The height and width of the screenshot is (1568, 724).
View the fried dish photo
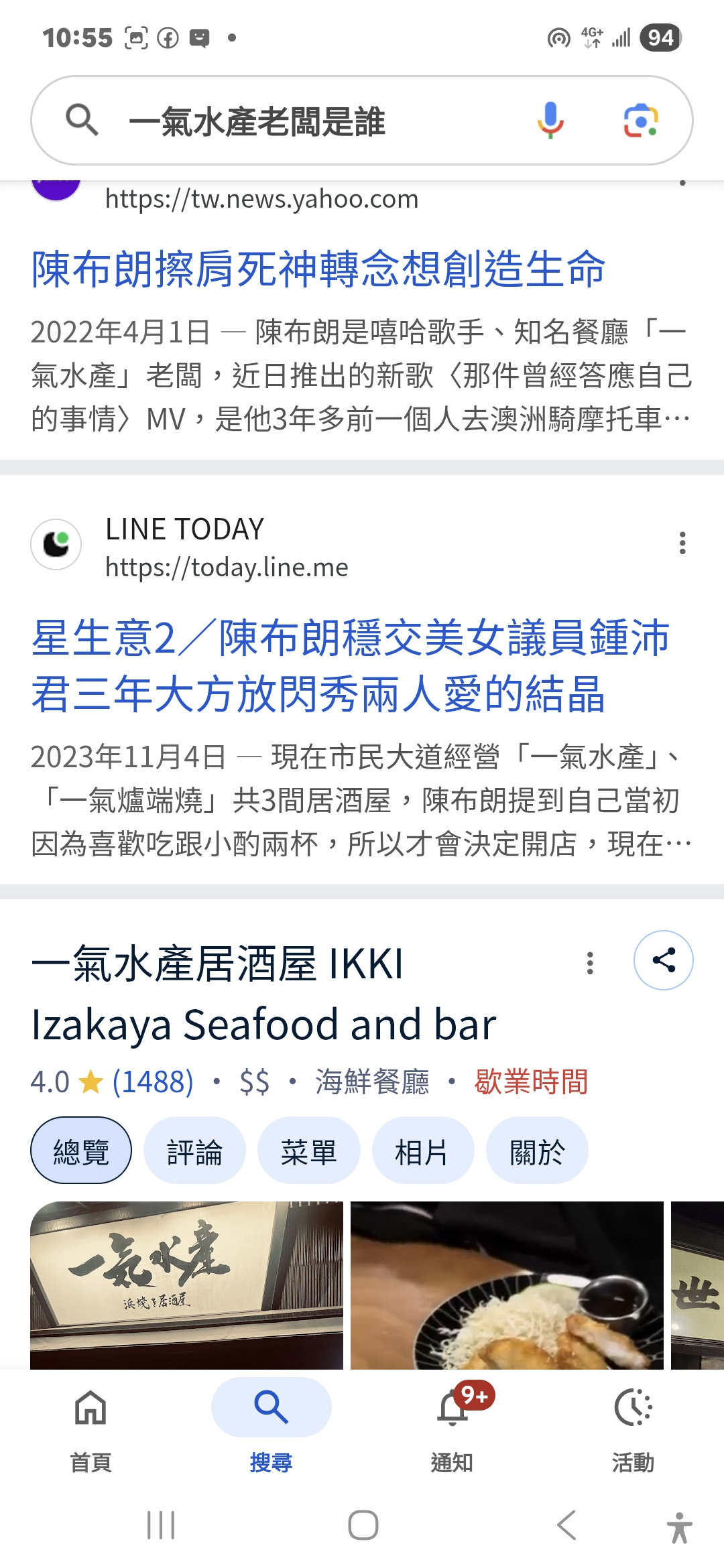click(507, 1285)
